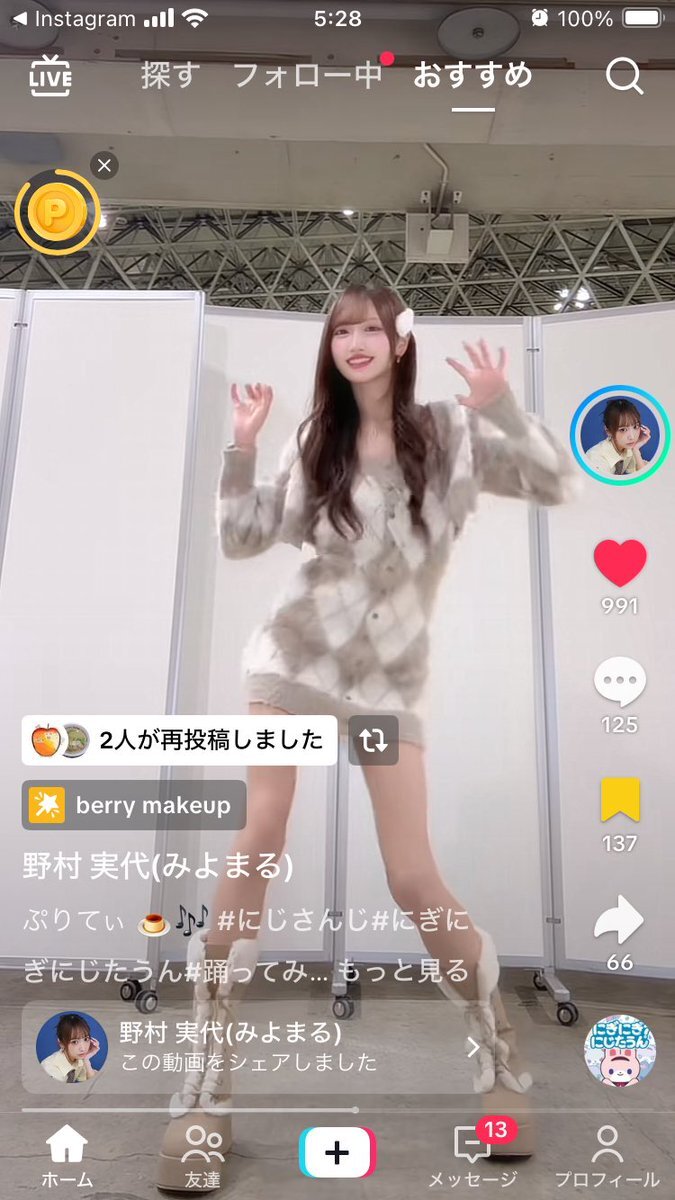Open the LIVE icon
This screenshot has height=1200, width=675.
[x=50, y=76]
